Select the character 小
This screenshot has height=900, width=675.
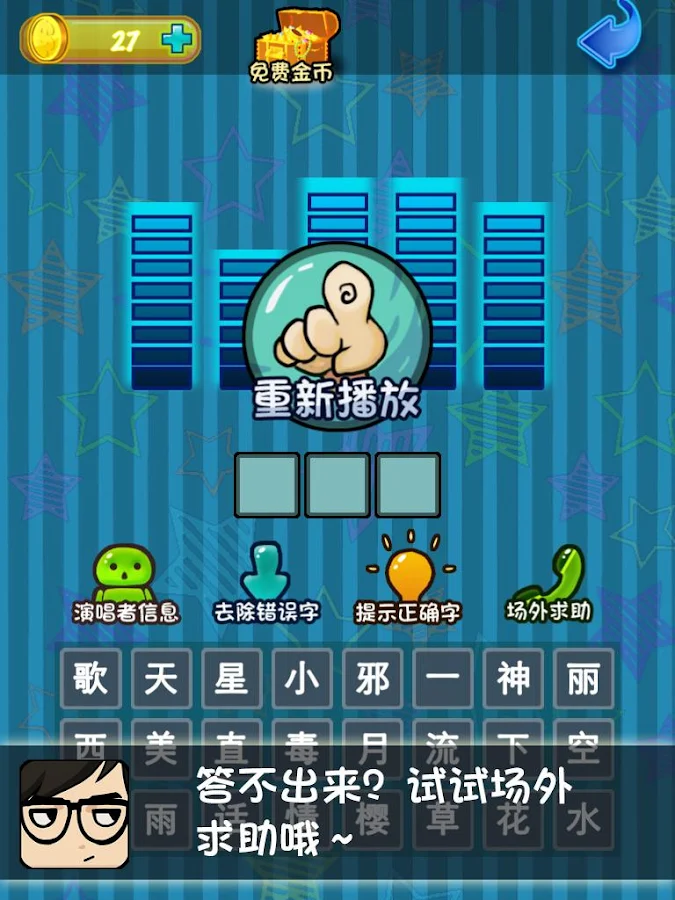(302, 680)
